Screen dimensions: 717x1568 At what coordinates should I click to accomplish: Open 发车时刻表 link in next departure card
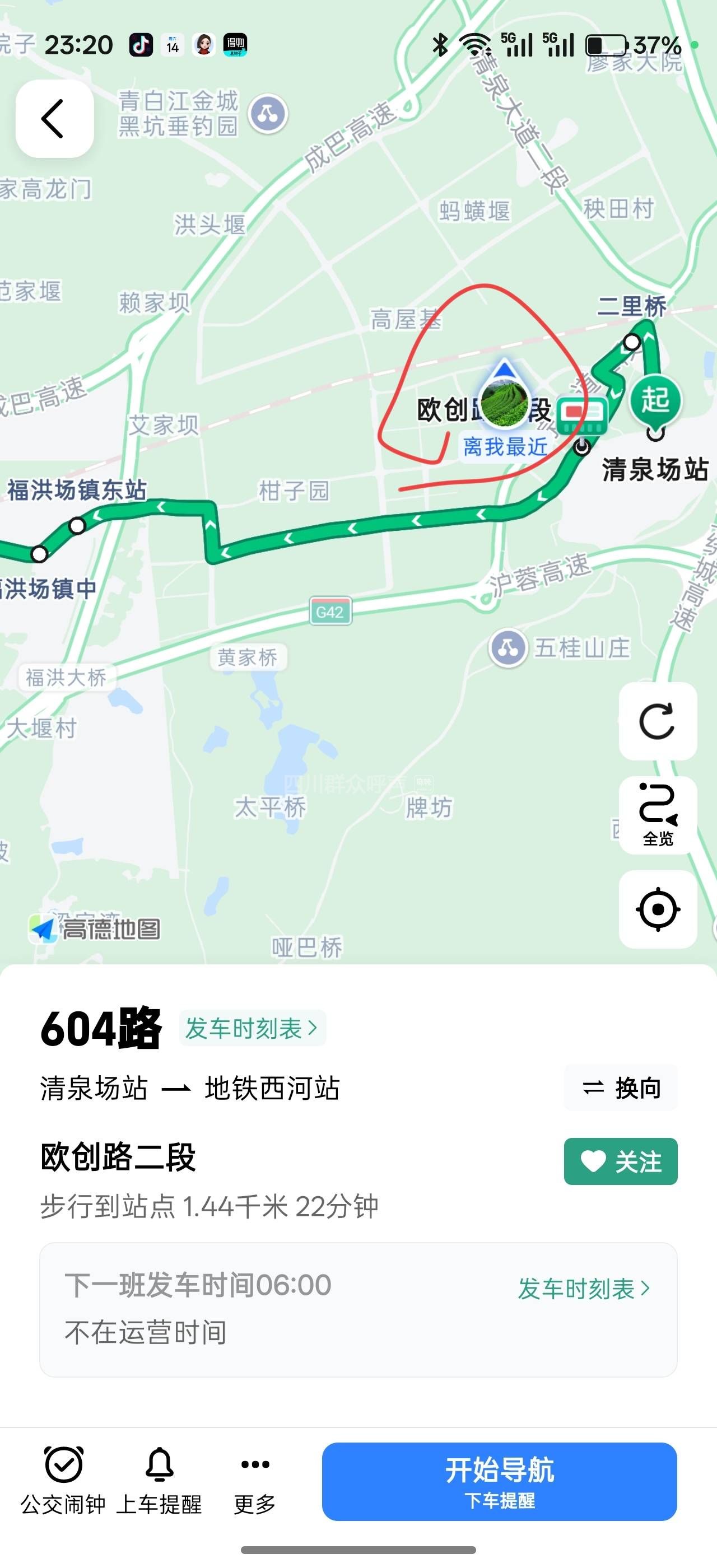[584, 1289]
